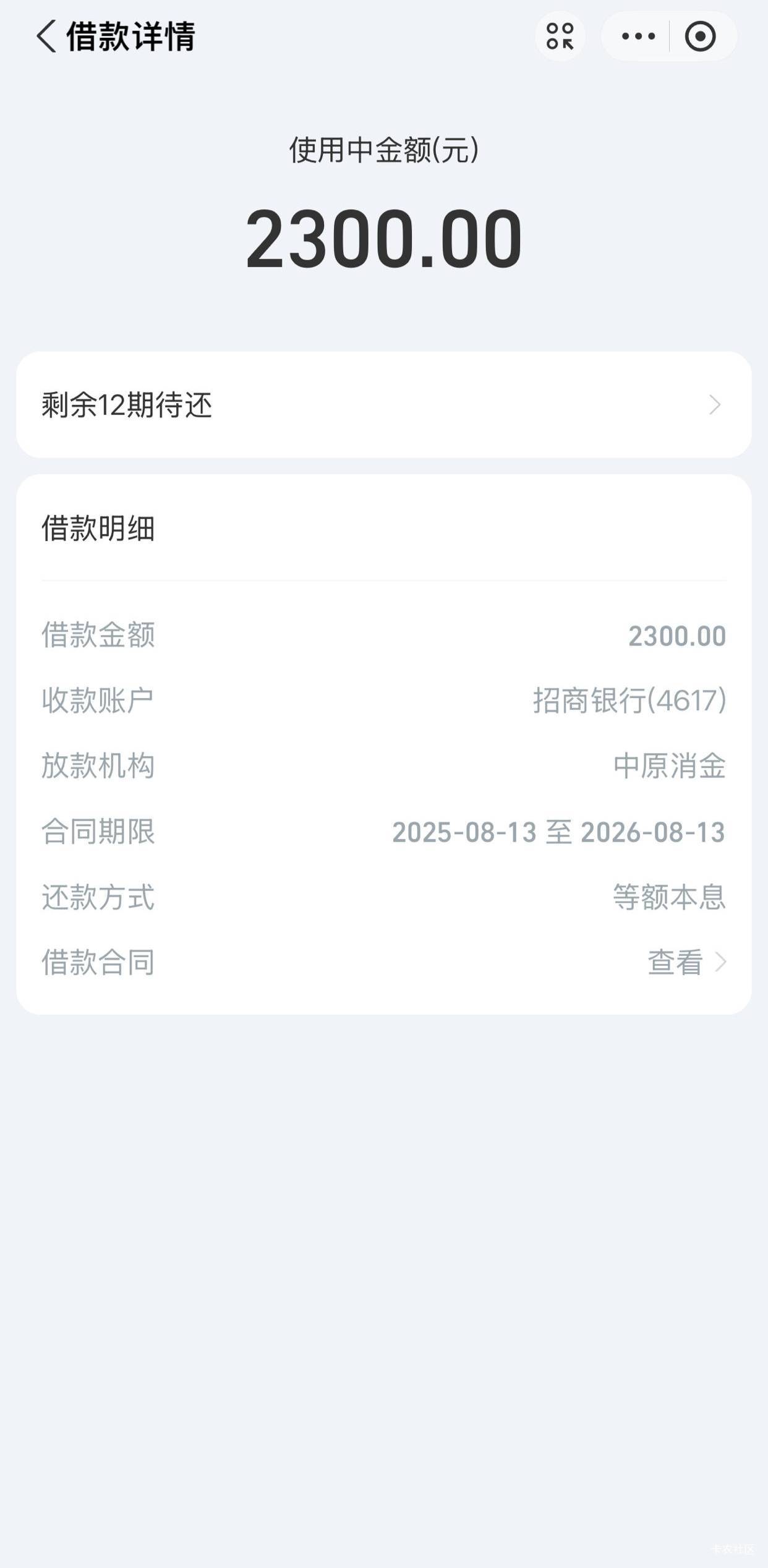This screenshot has height=1568, width=768.
Task: Open the 剩余12期待还 repayment schedule
Action: point(384,405)
